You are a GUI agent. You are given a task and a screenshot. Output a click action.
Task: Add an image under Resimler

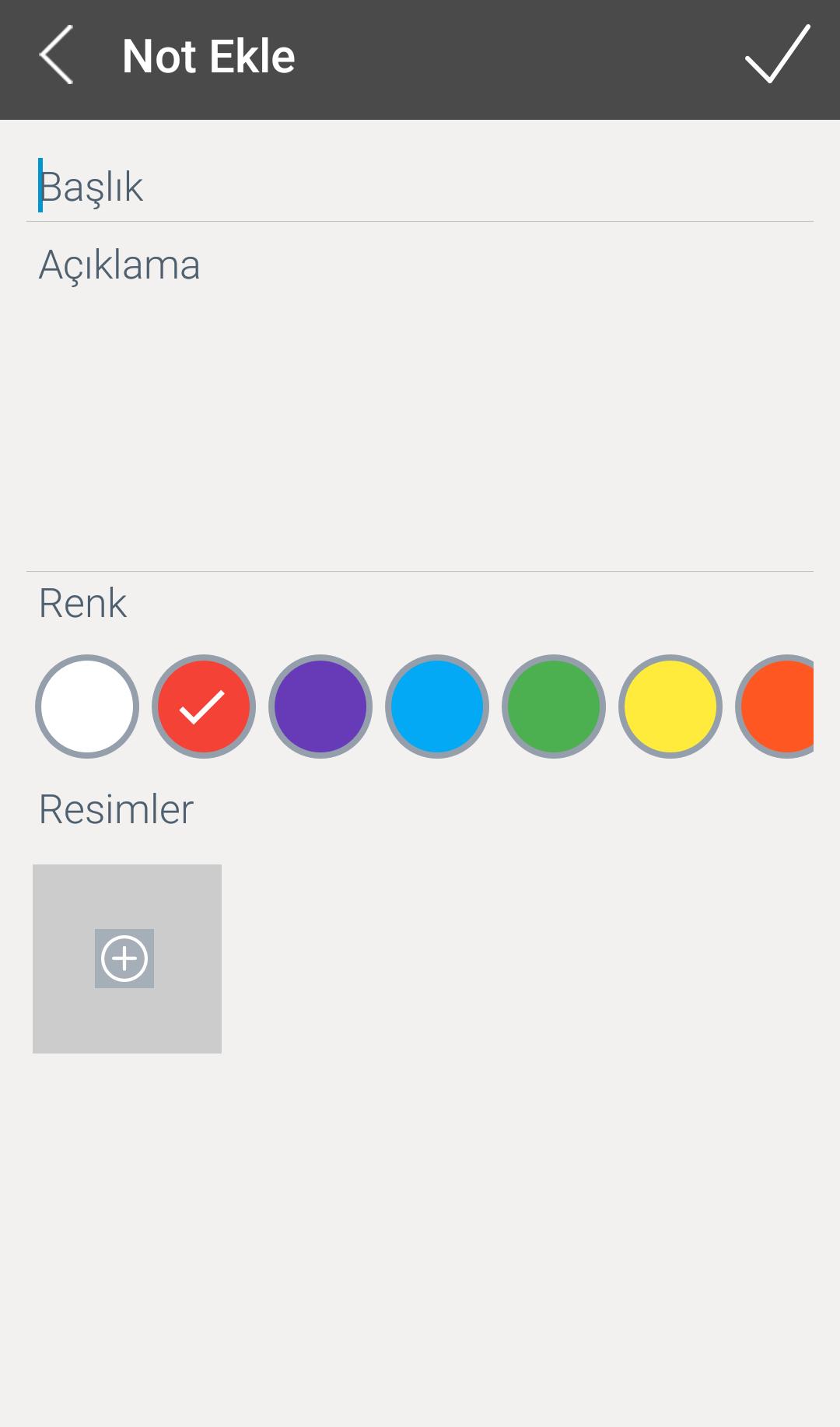127,959
